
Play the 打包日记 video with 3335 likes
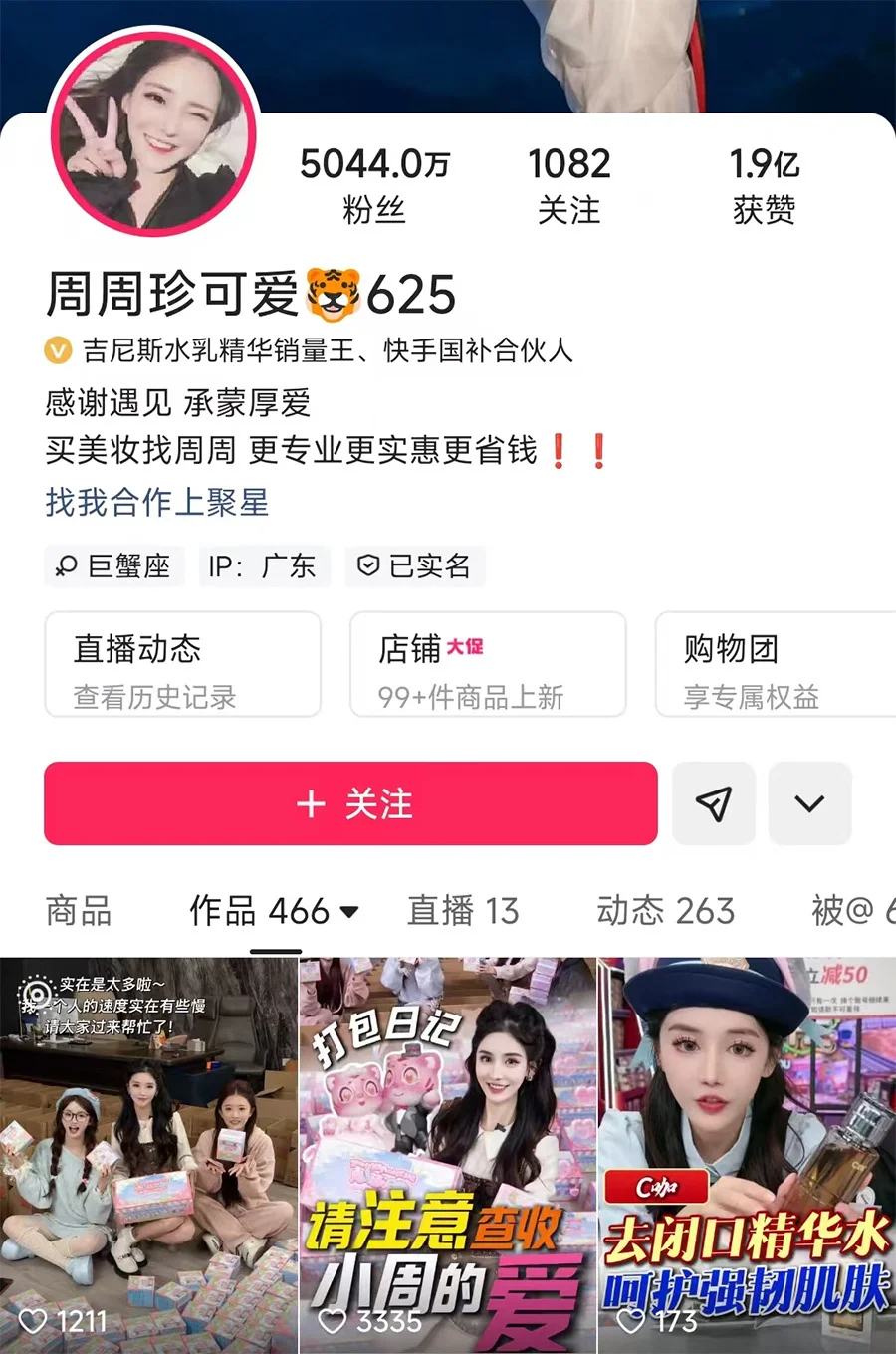(447, 1155)
